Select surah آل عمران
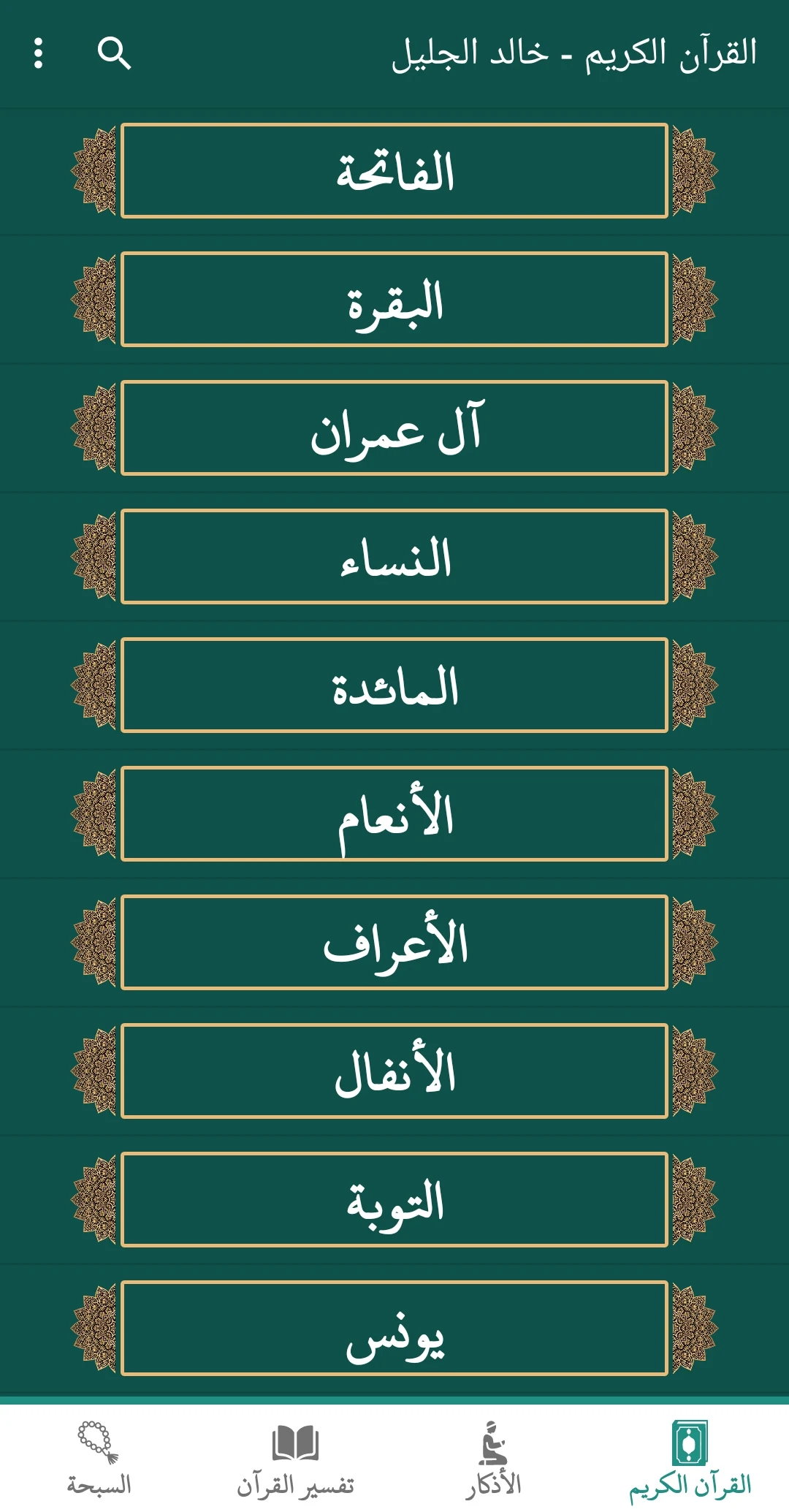 pos(394,428)
